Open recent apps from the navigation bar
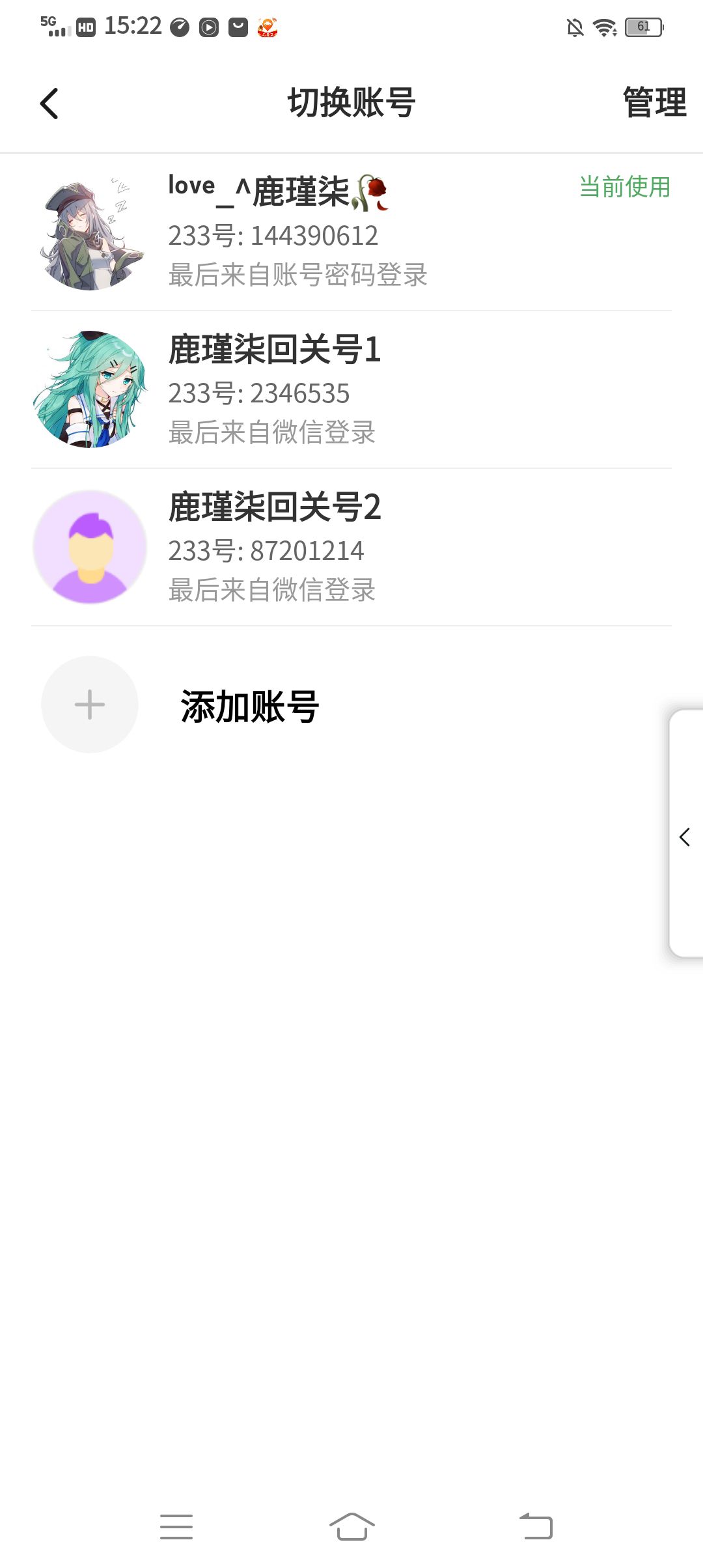Image resolution: width=703 pixels, height=1568 pixels. coord(176,1526)
